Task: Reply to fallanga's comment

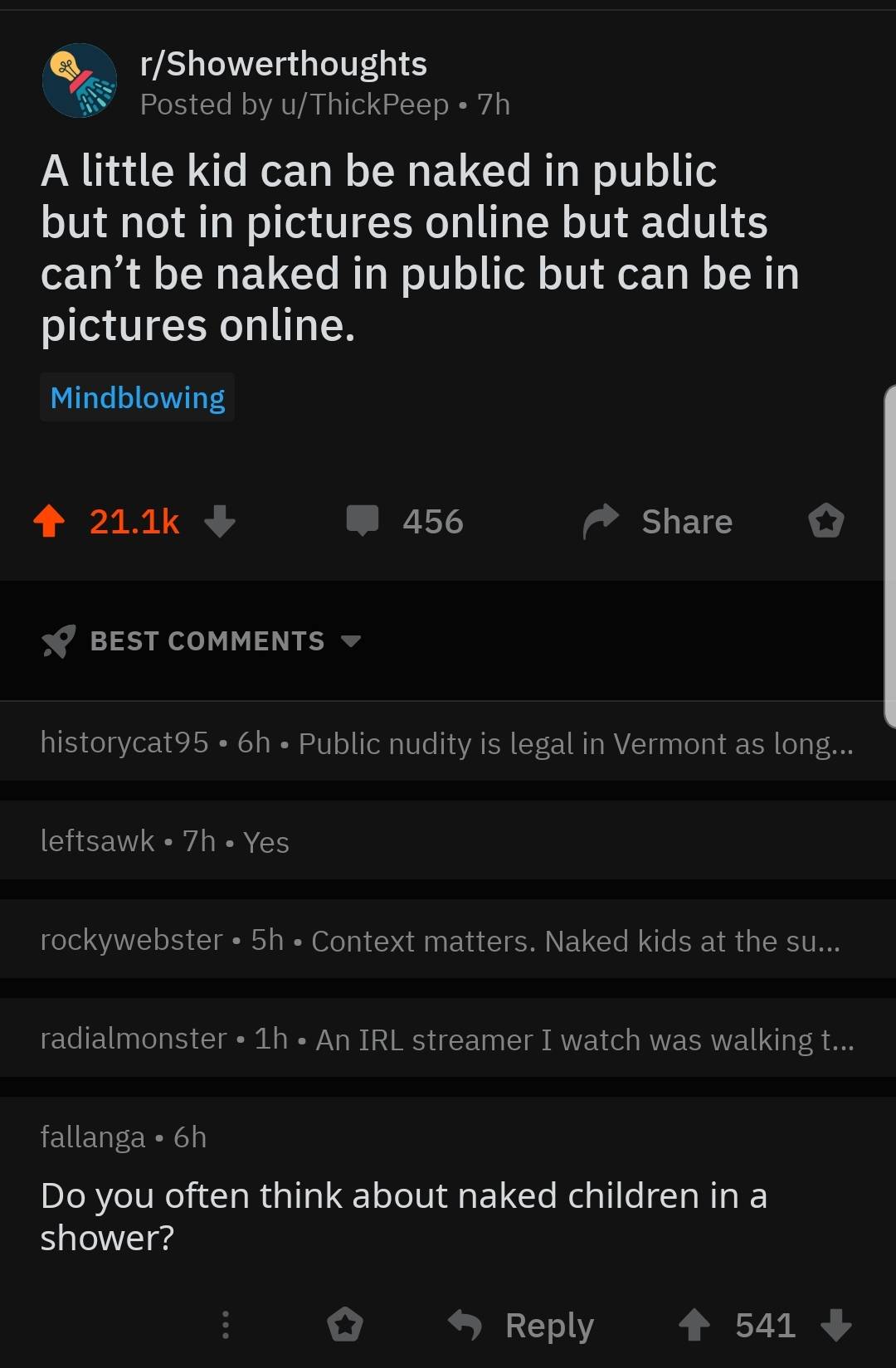Action: coord(522,1325)
